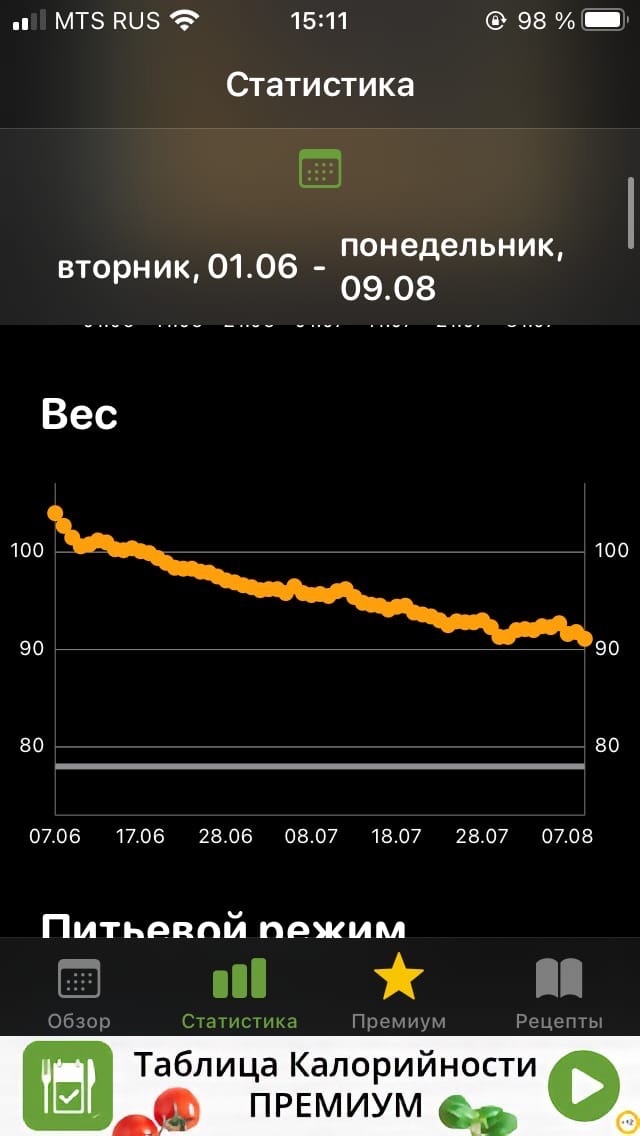The height and width of the screenshot is (1136, 640).
Task: Select the Статистика tab
Action: [239, 993]
